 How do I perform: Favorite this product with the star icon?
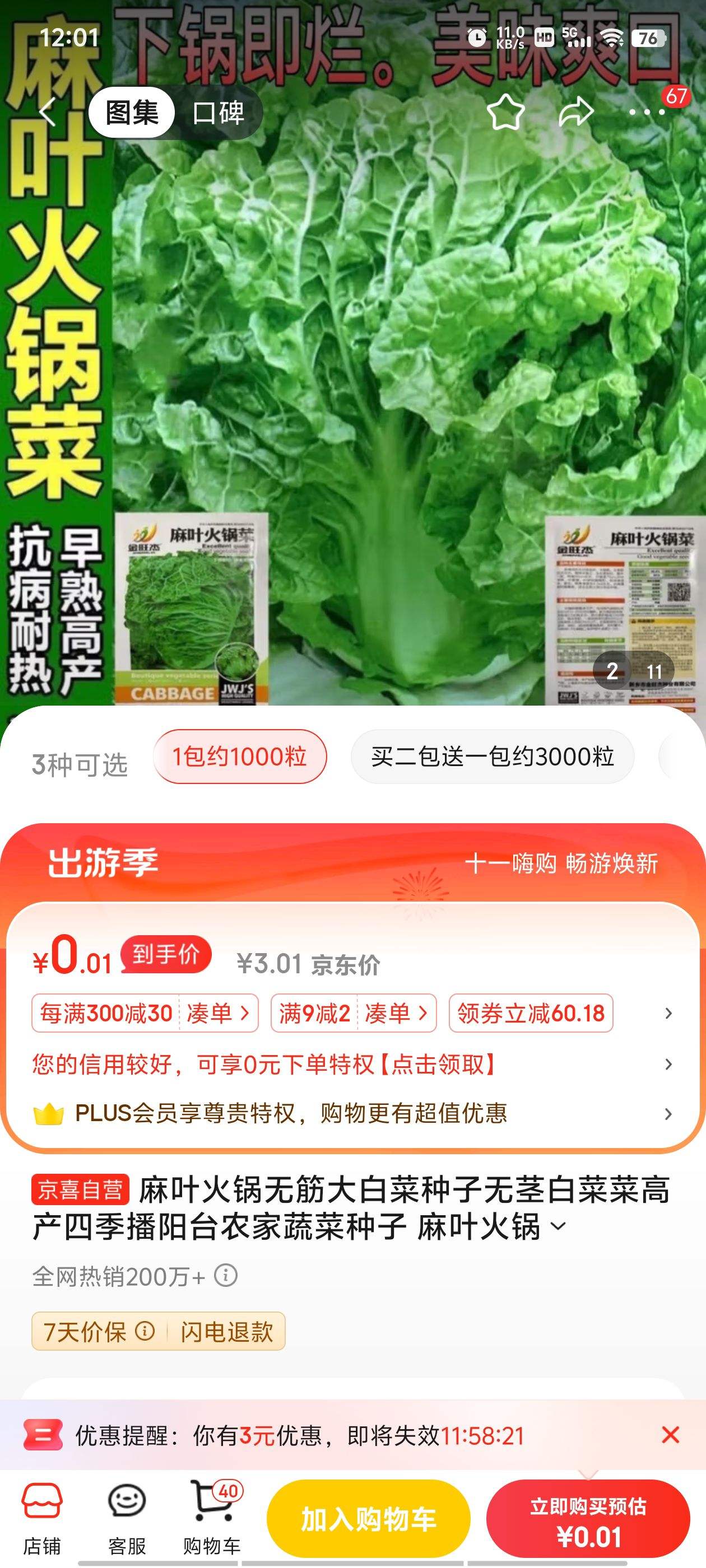pos(505,112)
